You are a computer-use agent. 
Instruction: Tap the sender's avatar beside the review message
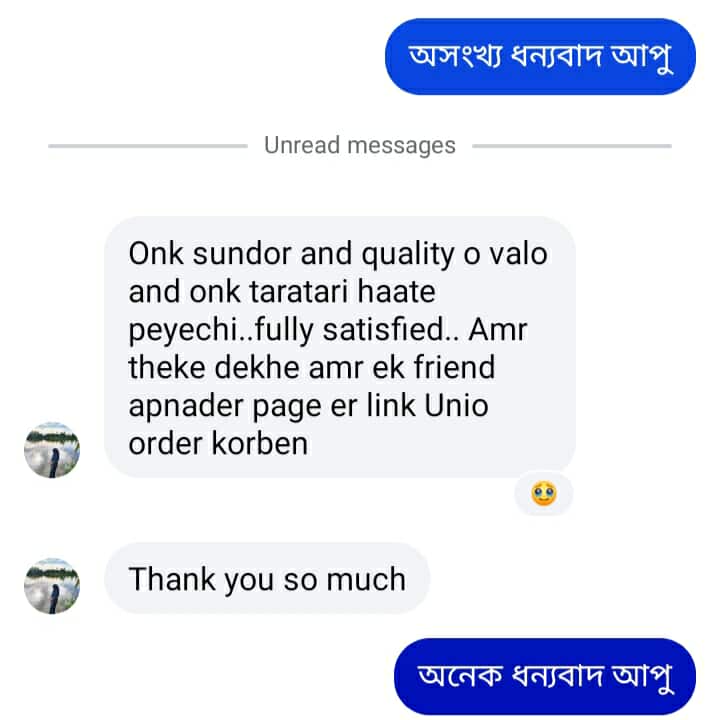52,450
